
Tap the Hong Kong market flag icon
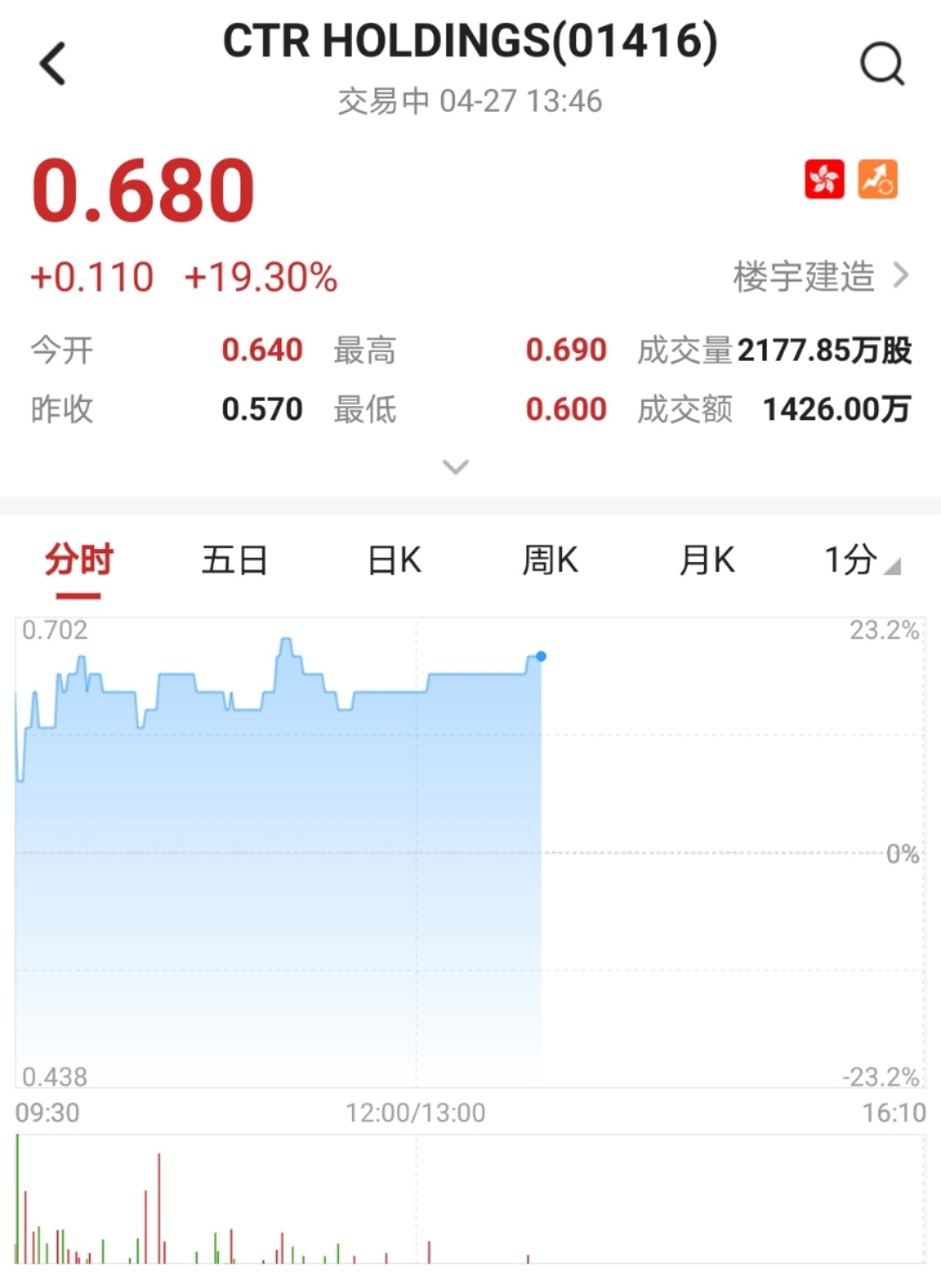tap(824, 180)
